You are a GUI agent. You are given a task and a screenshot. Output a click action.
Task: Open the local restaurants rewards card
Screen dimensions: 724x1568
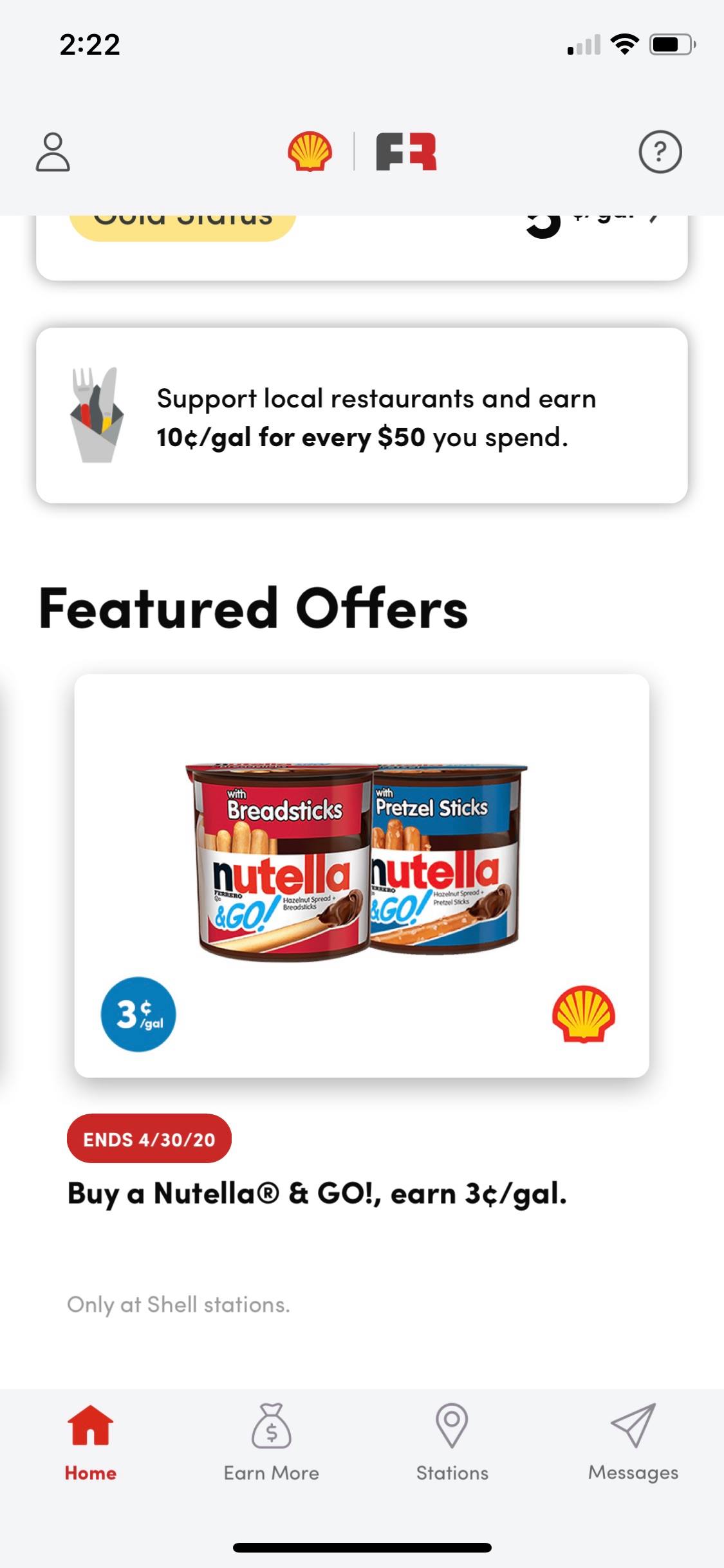point(362,416)
